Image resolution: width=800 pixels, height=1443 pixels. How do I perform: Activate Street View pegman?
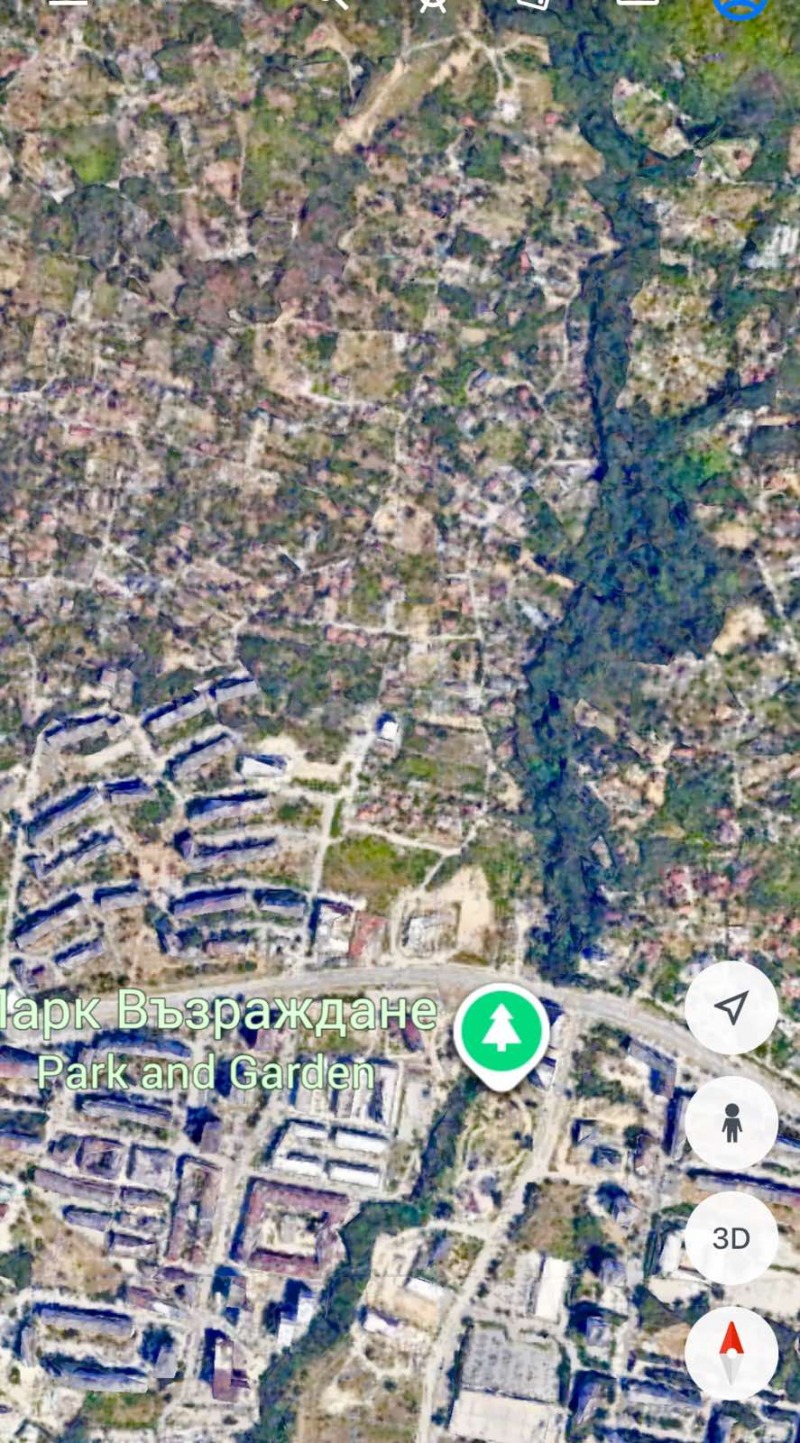pyautogui.click(x=731, y=1123)
